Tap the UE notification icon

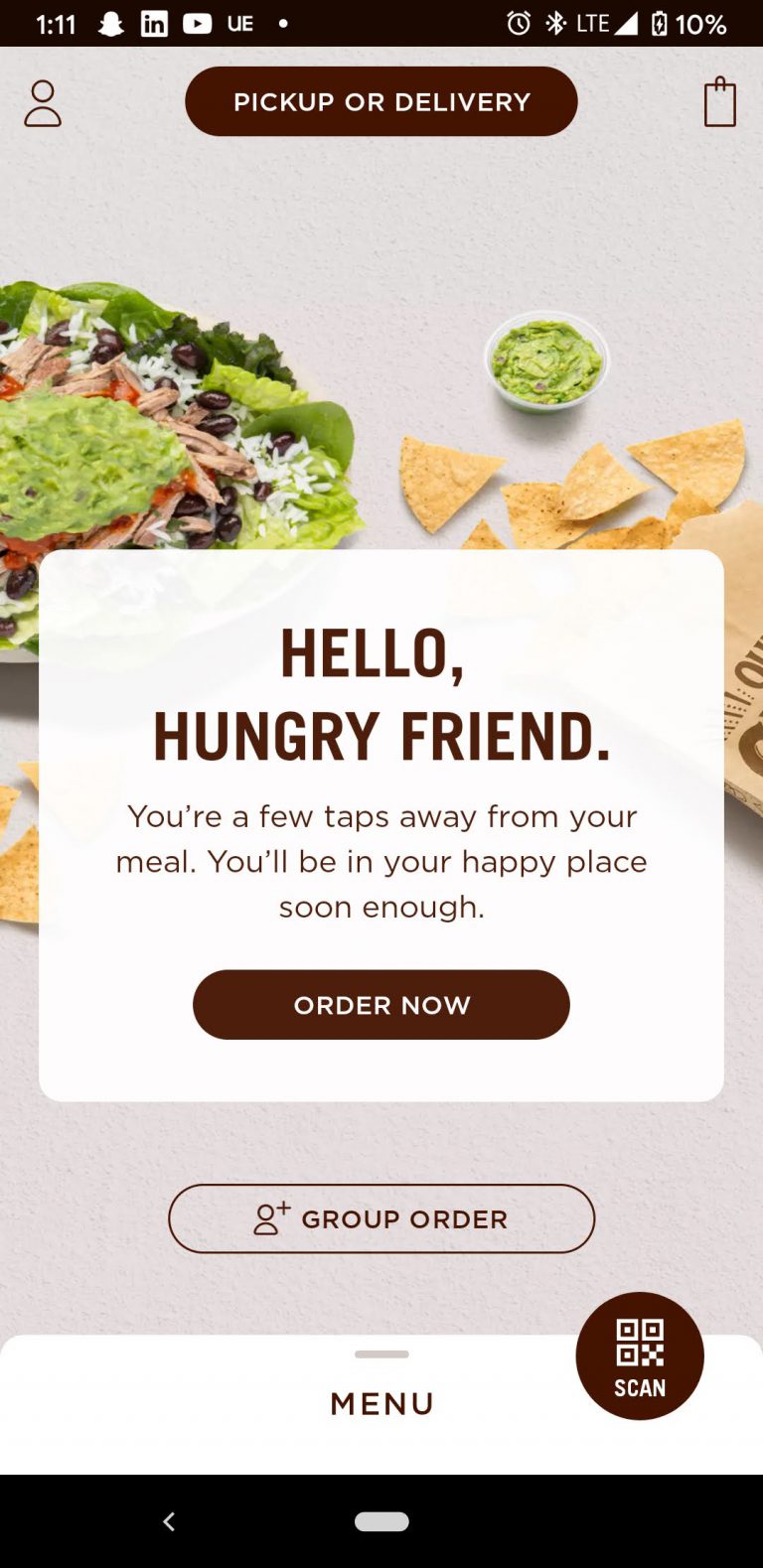tap(241, 22)
